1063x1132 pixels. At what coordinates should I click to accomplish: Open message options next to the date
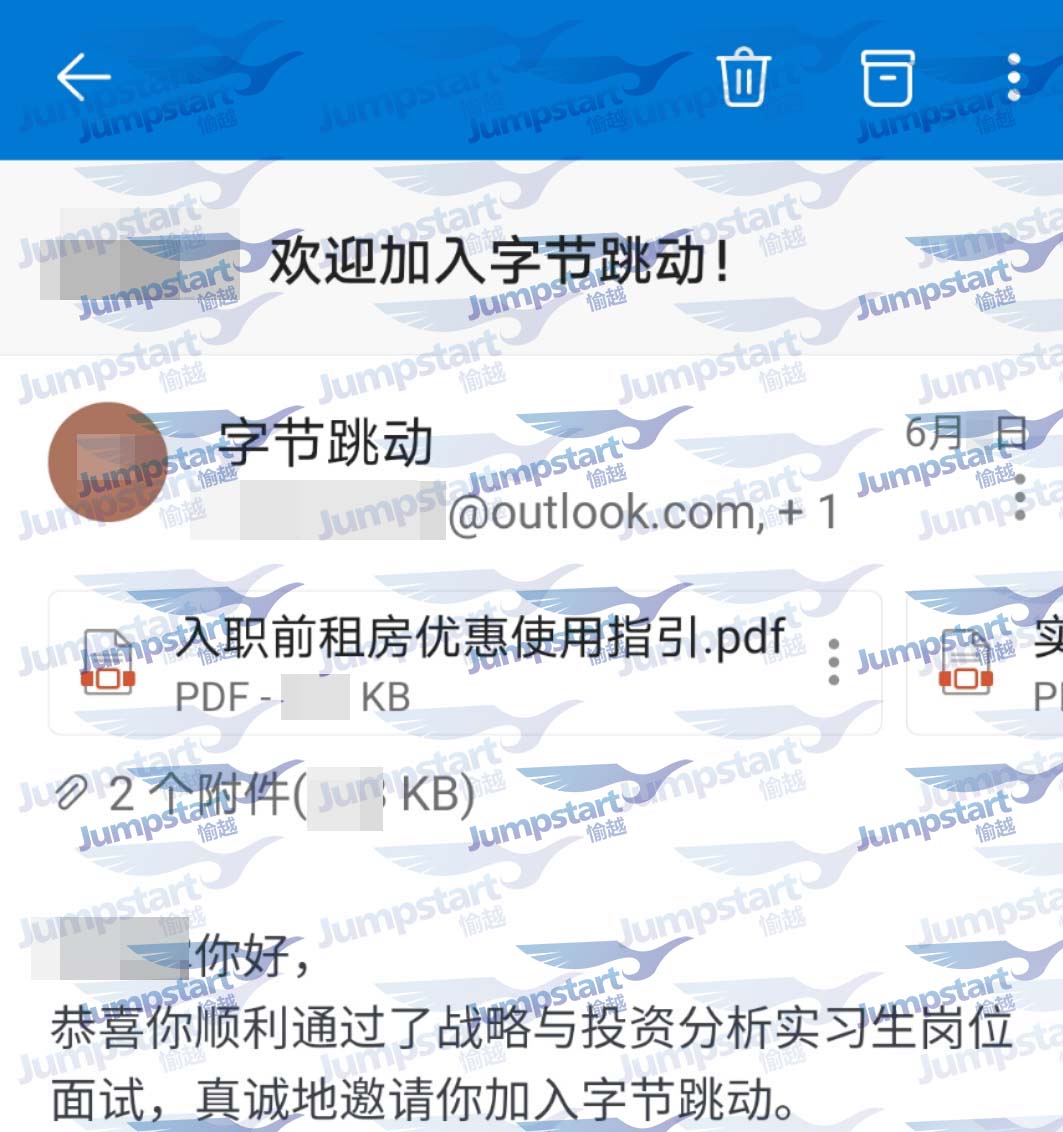coord(1019,497)
